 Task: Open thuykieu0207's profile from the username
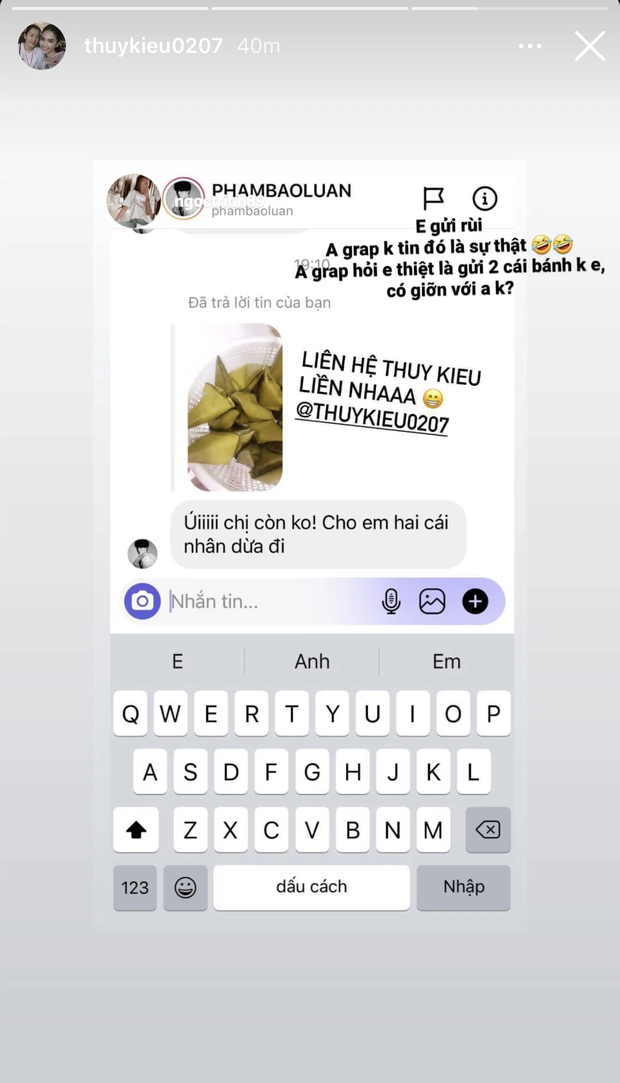pyautogui.click(x=153, y=46)
